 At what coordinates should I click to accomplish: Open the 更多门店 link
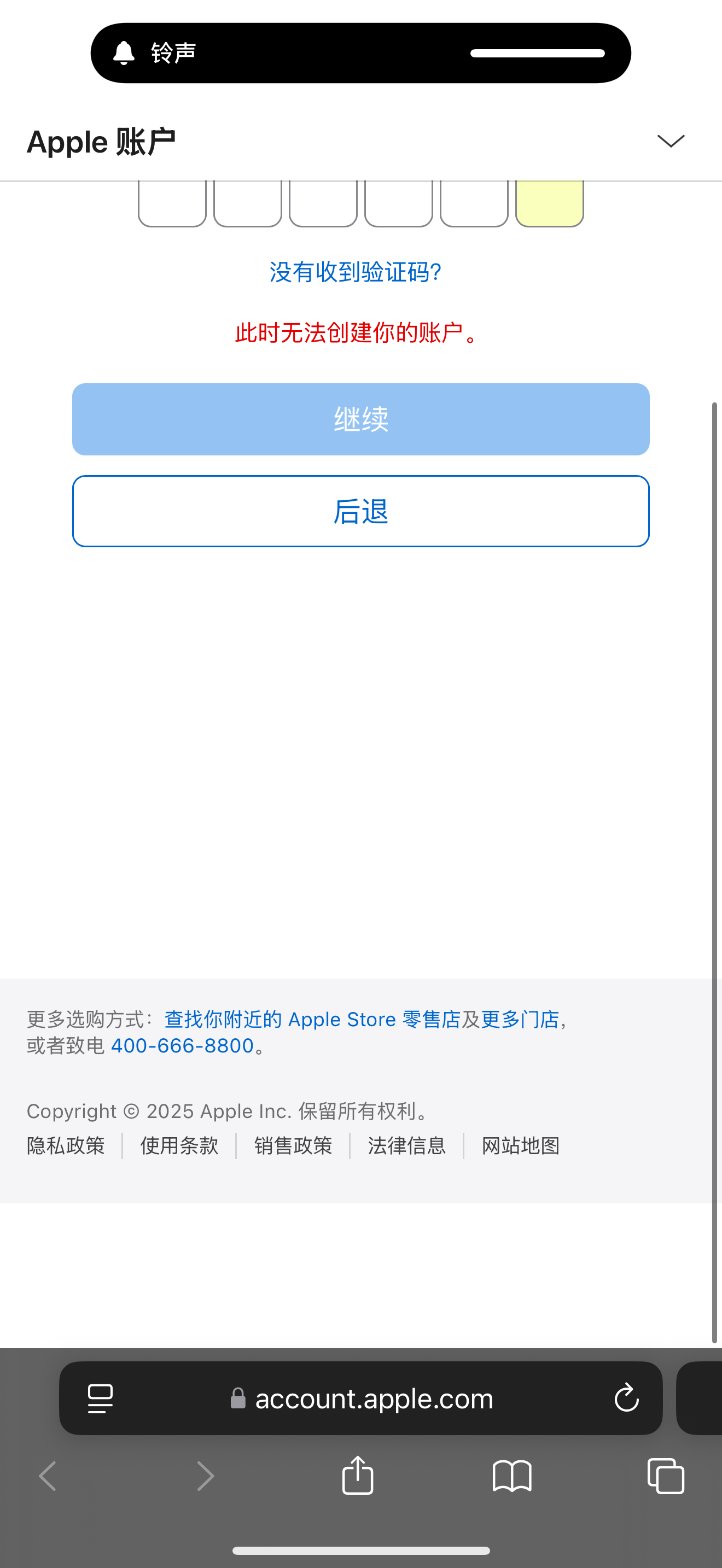coord(520,1019)
